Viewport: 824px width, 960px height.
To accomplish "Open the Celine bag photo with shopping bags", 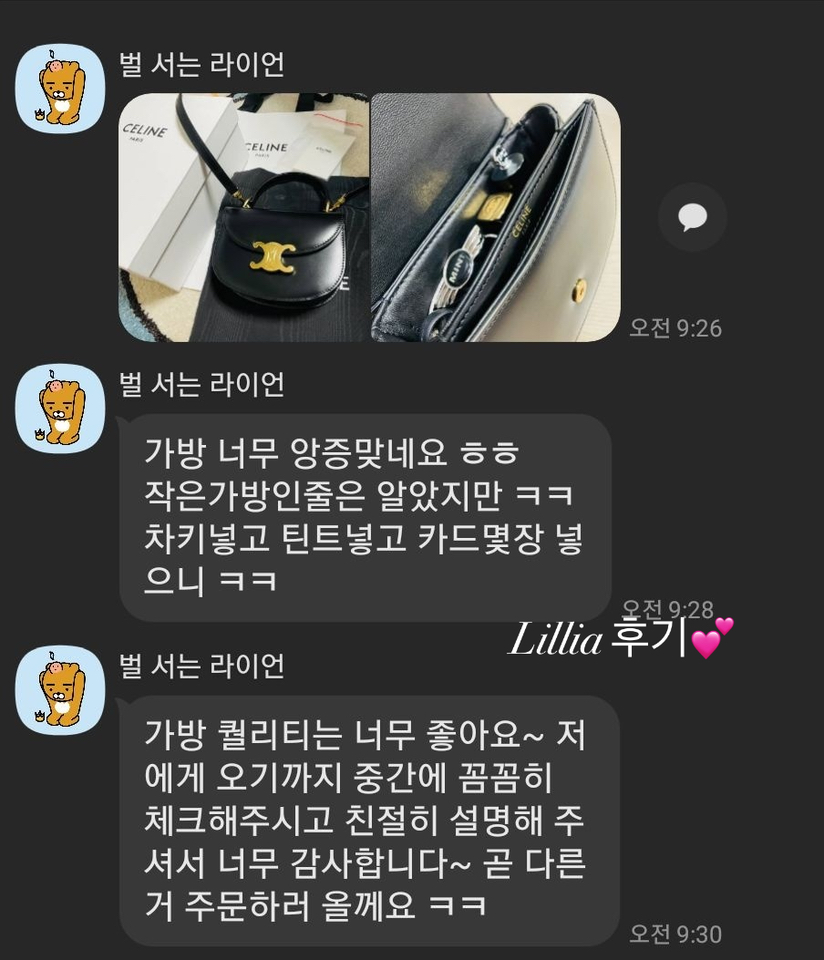I will coord(243,218).
